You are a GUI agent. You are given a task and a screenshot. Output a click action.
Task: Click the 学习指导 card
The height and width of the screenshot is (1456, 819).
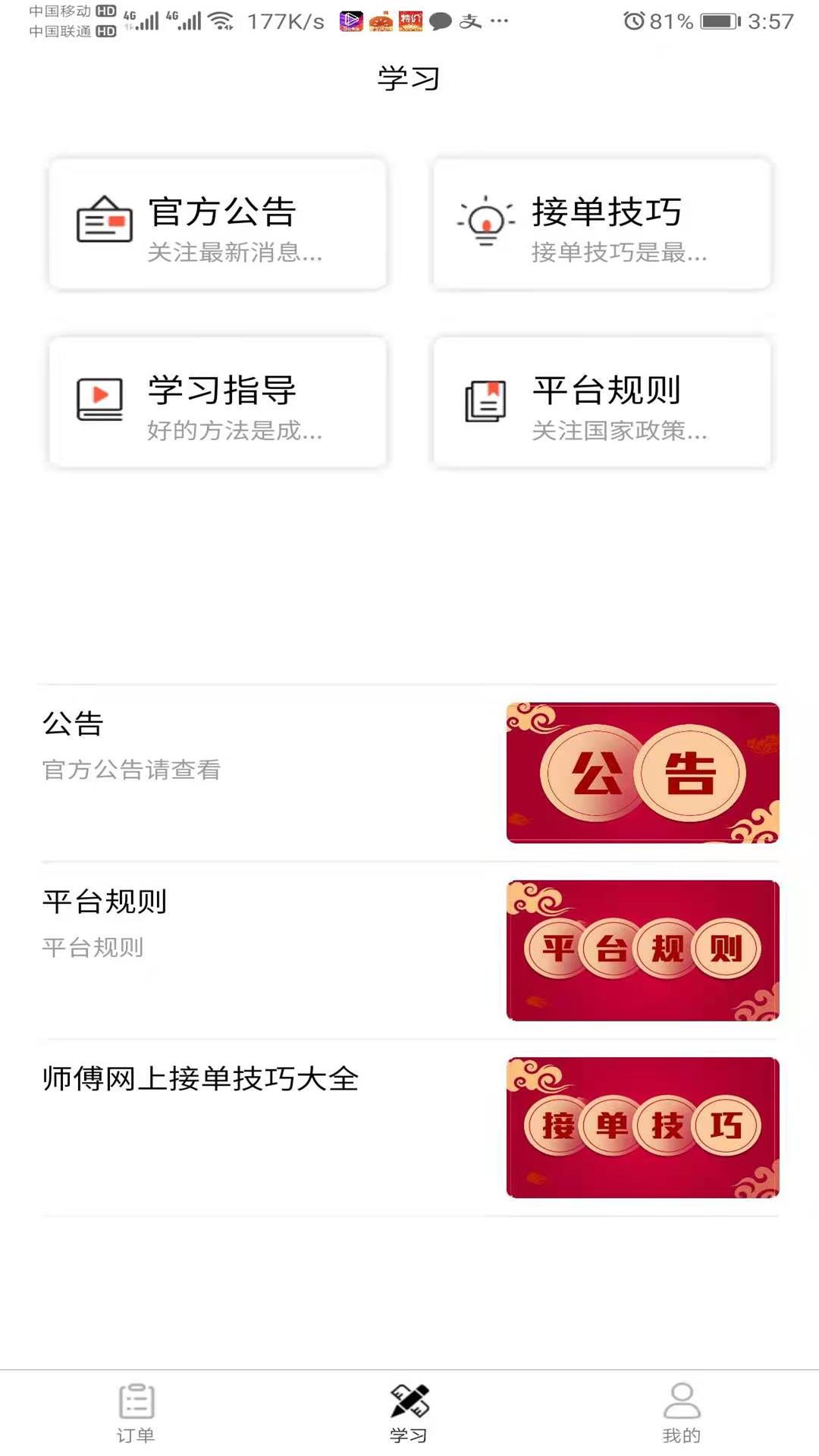pyautogui.click(x=218, y=402)
